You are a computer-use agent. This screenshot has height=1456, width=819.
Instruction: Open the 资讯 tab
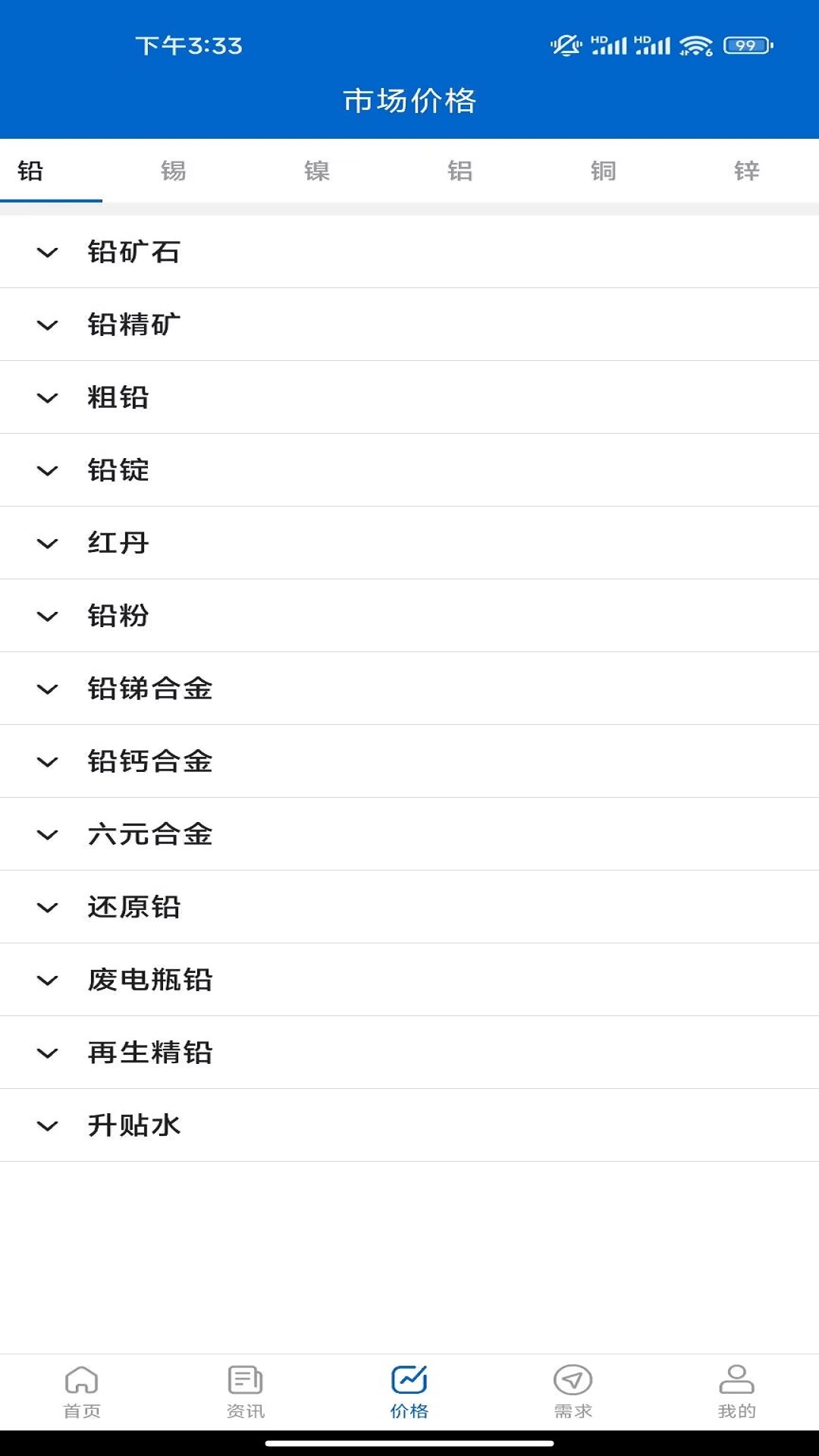pos(246,1392)
